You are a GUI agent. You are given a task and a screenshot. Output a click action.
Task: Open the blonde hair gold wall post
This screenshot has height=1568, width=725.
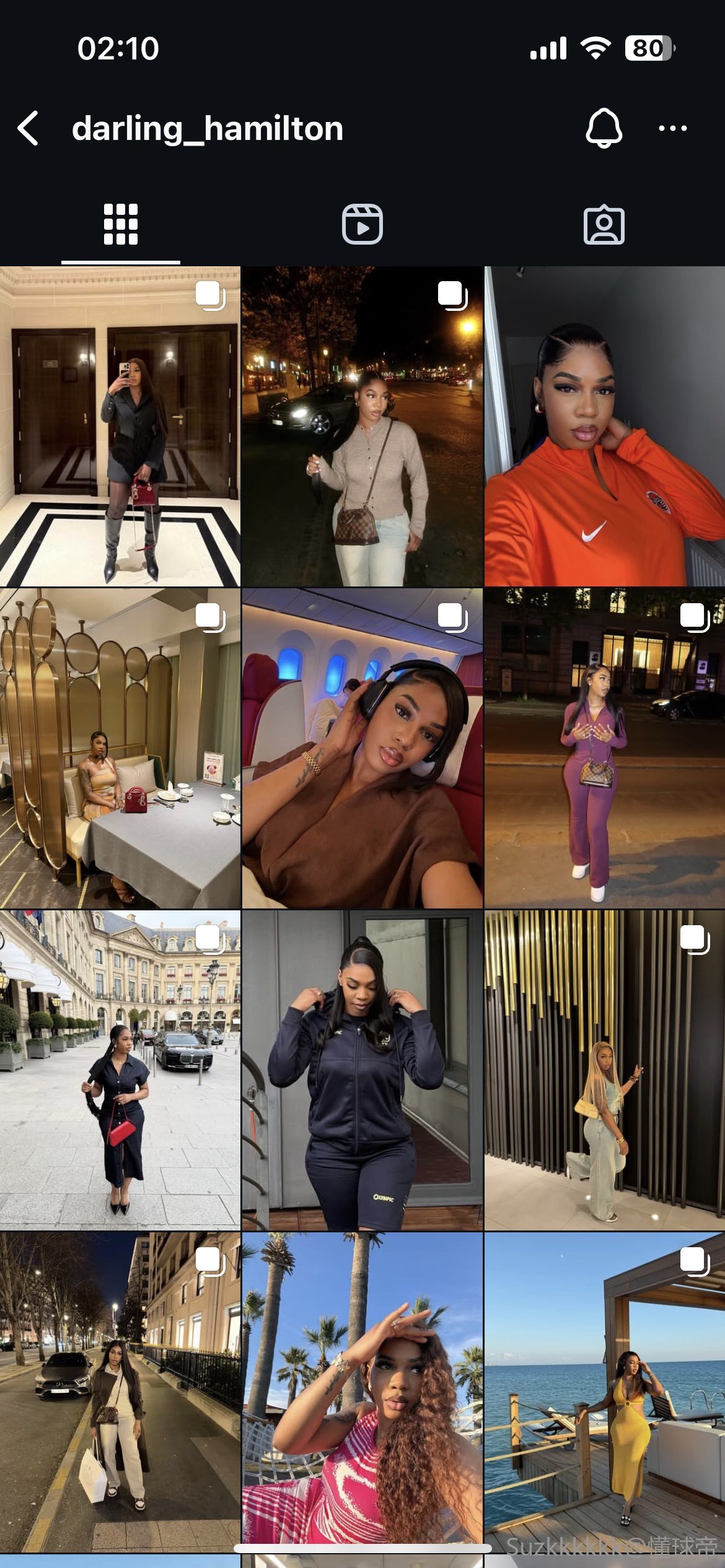coord(604,1069)
